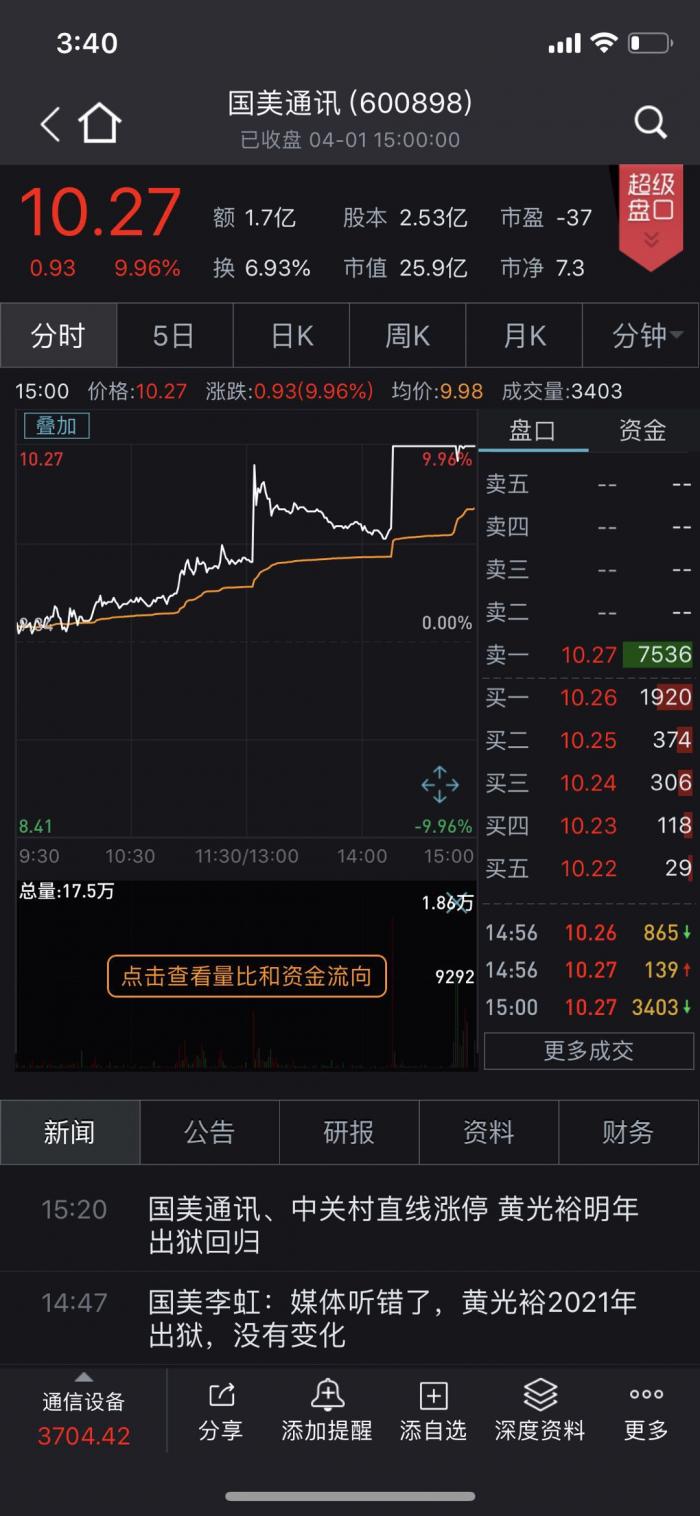
Task: Show the 月K chart
Action: (x=524, y=336)
